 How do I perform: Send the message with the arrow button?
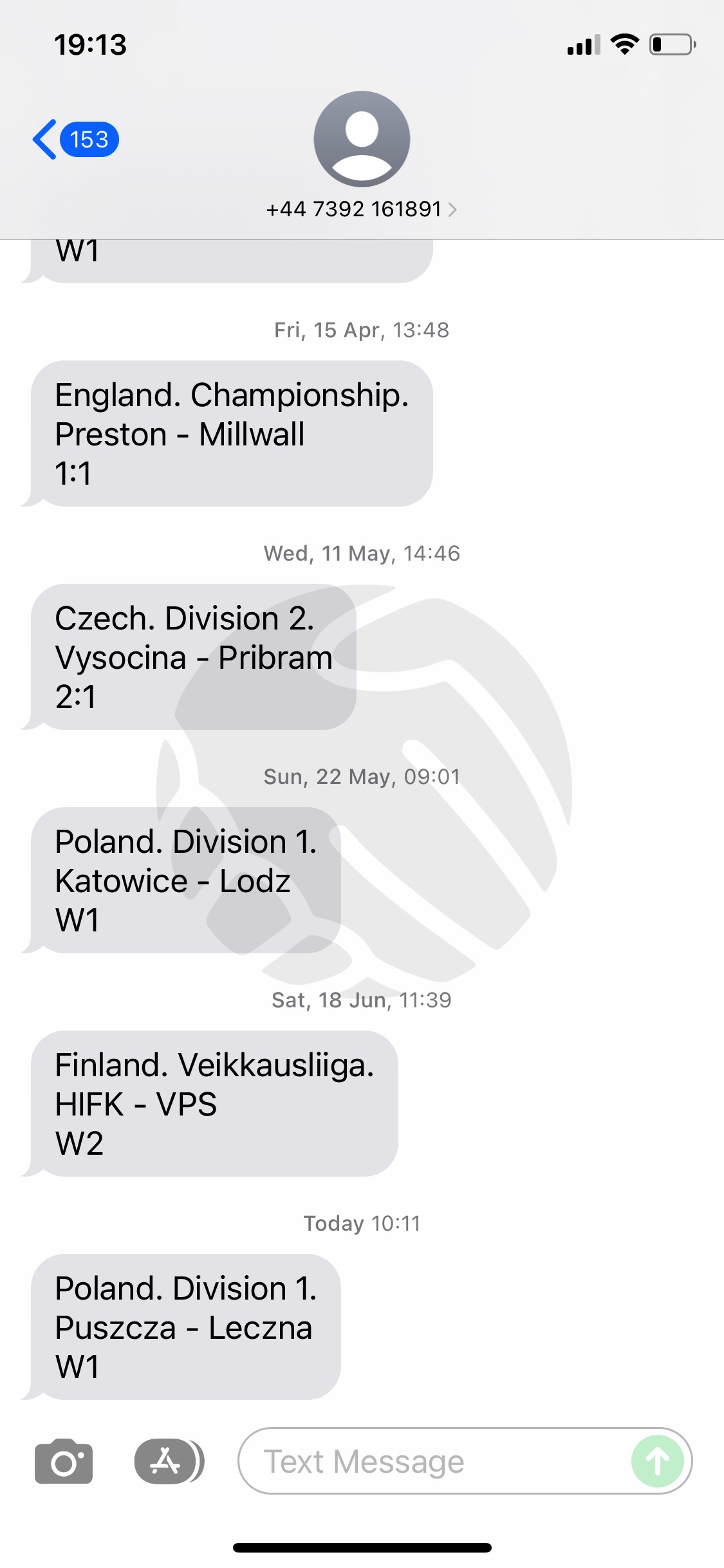658,1461
